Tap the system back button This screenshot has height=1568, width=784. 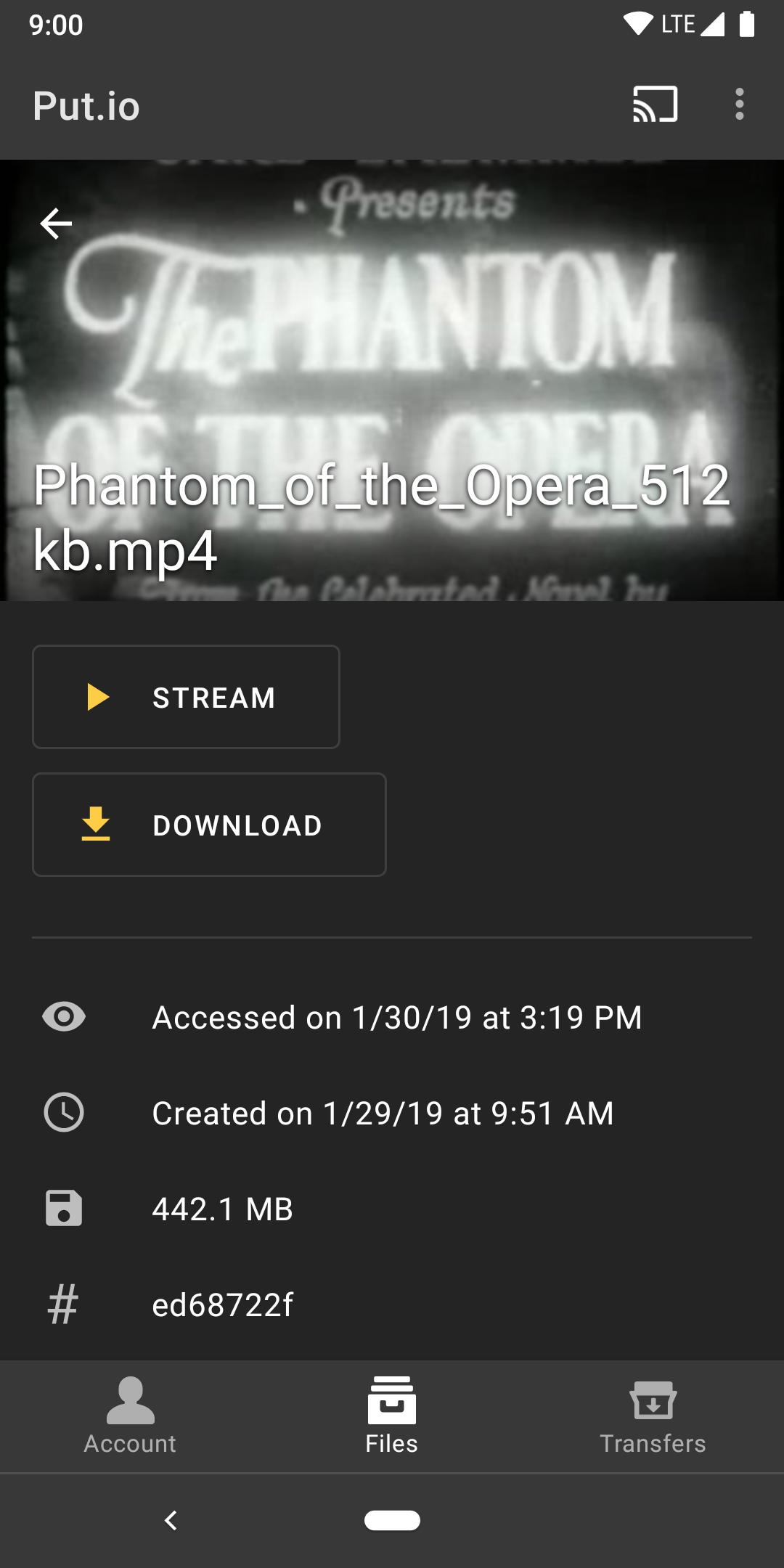pos(171,1520)
